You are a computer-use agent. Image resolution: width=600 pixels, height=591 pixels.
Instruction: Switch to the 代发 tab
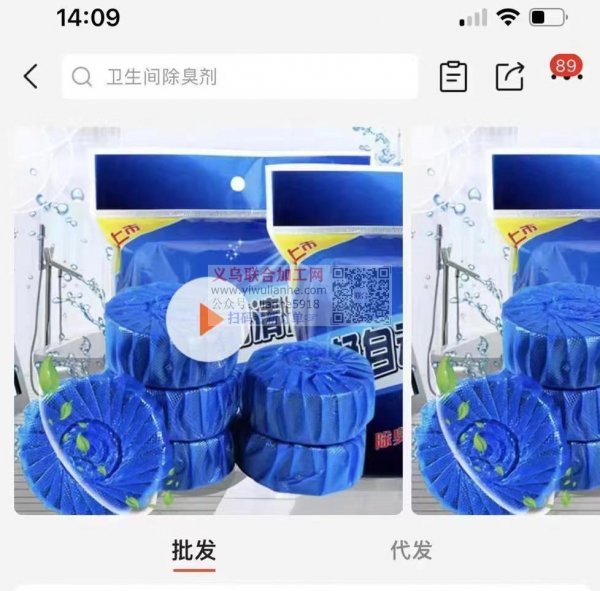click(x=411, y=550)
